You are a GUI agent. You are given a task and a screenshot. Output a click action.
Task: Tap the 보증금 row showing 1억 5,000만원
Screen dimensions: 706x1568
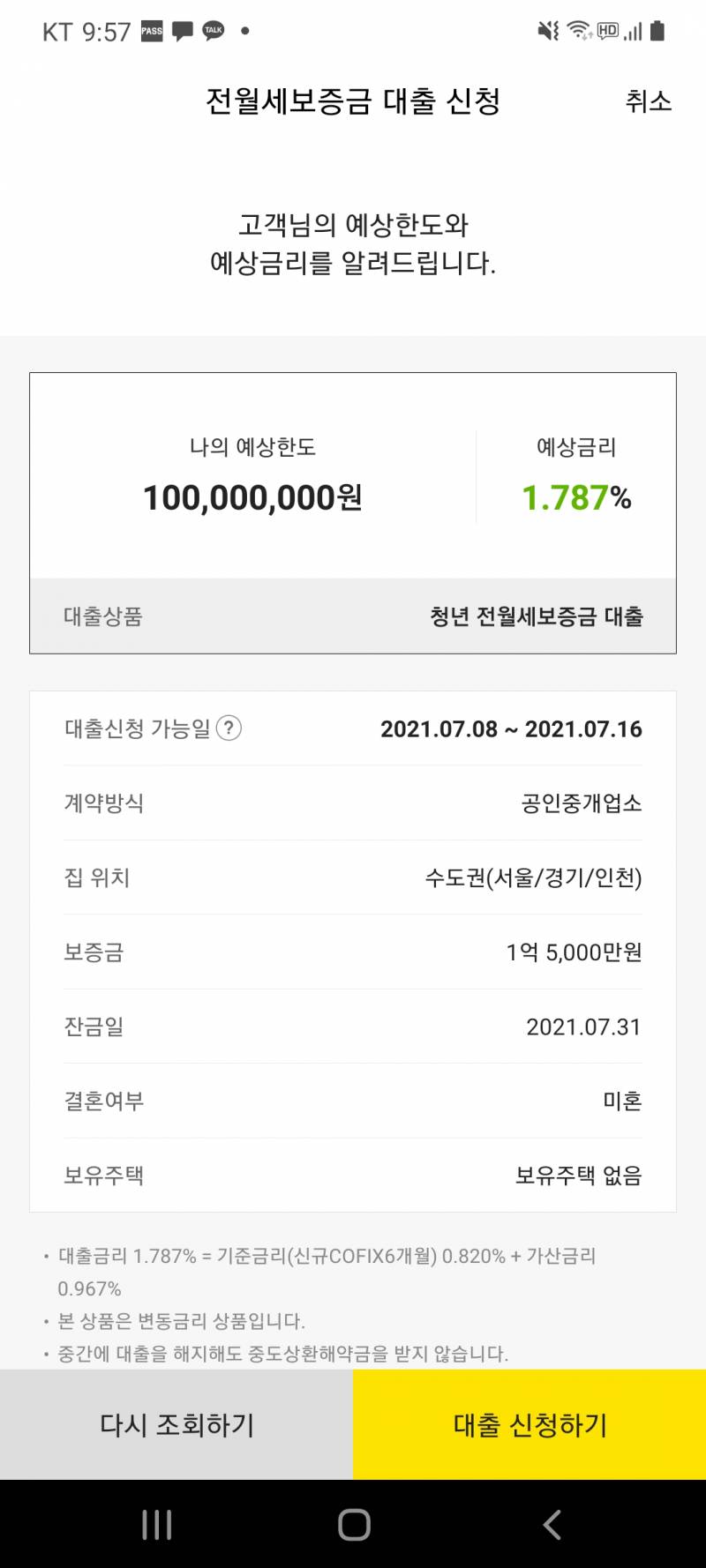click(353, 952)
